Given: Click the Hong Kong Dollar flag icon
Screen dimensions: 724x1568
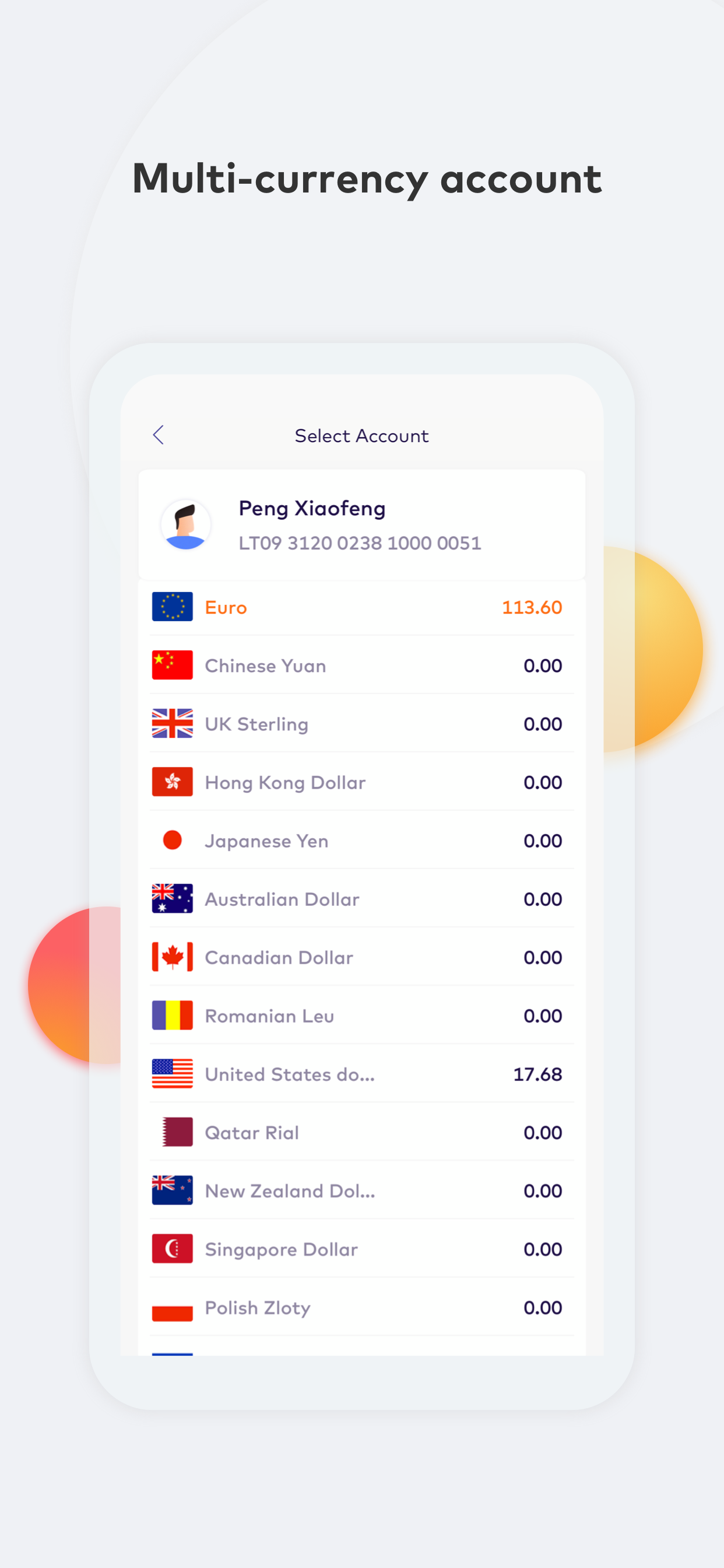Looking at the screenshot, I should [172, 782].
